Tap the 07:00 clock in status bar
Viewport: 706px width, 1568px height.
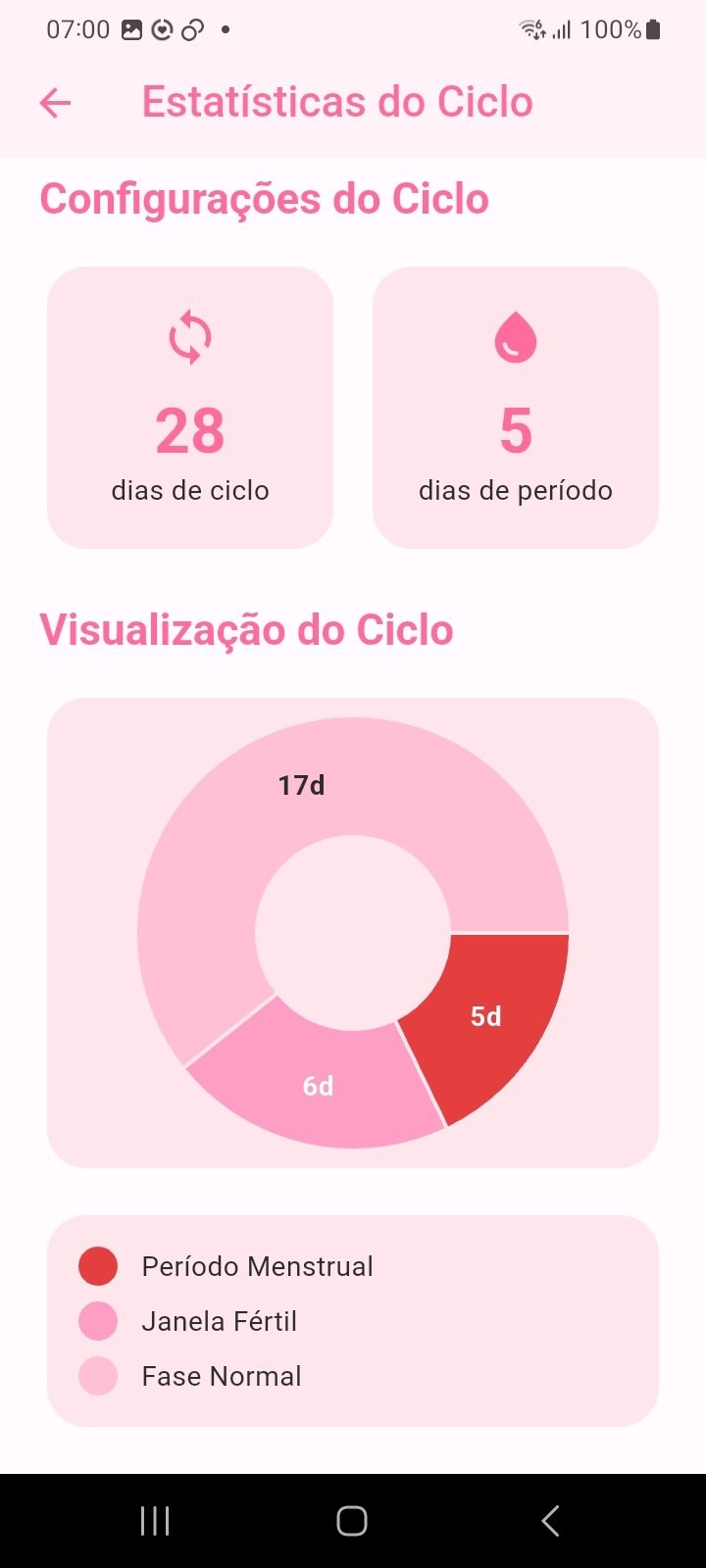[x=76, y=28]
